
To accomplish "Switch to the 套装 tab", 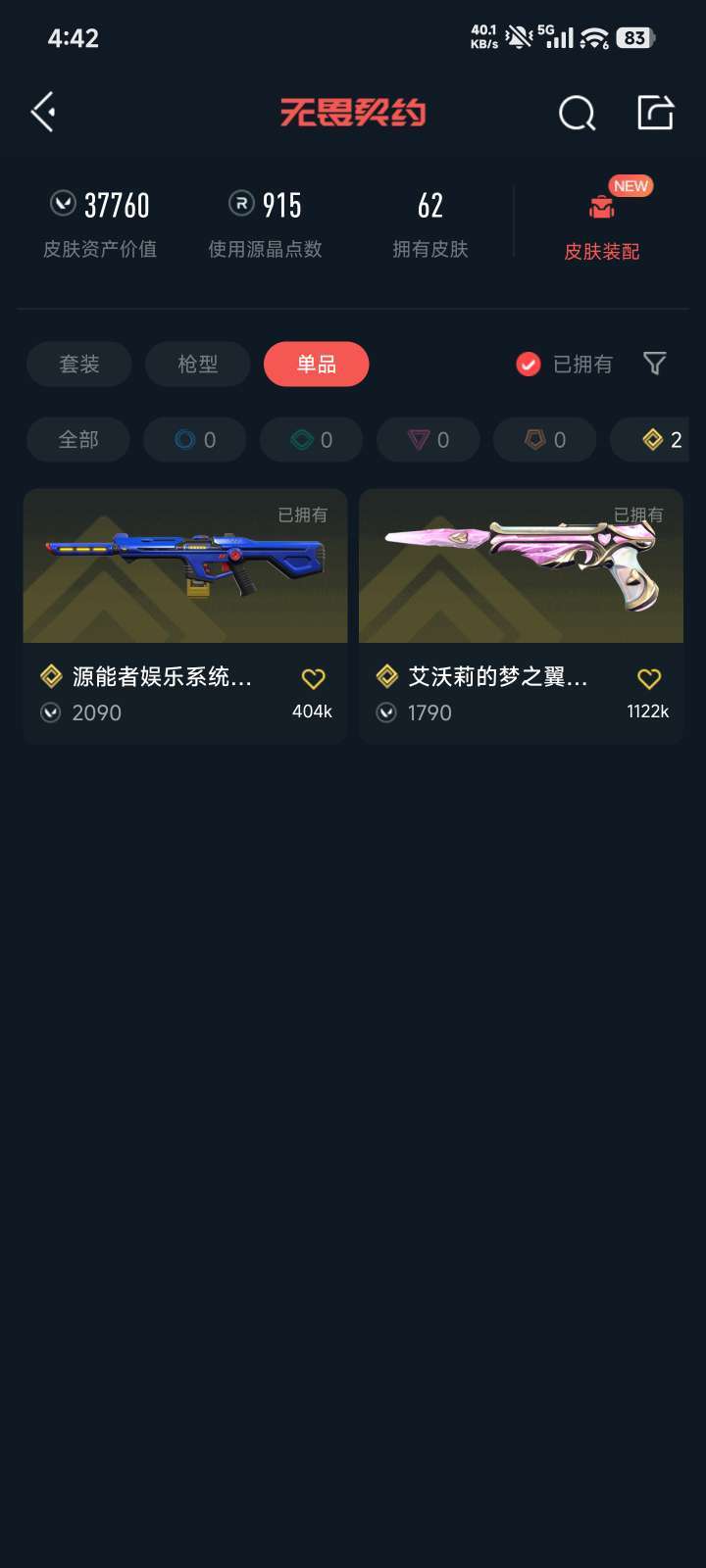I will [78, 365].
